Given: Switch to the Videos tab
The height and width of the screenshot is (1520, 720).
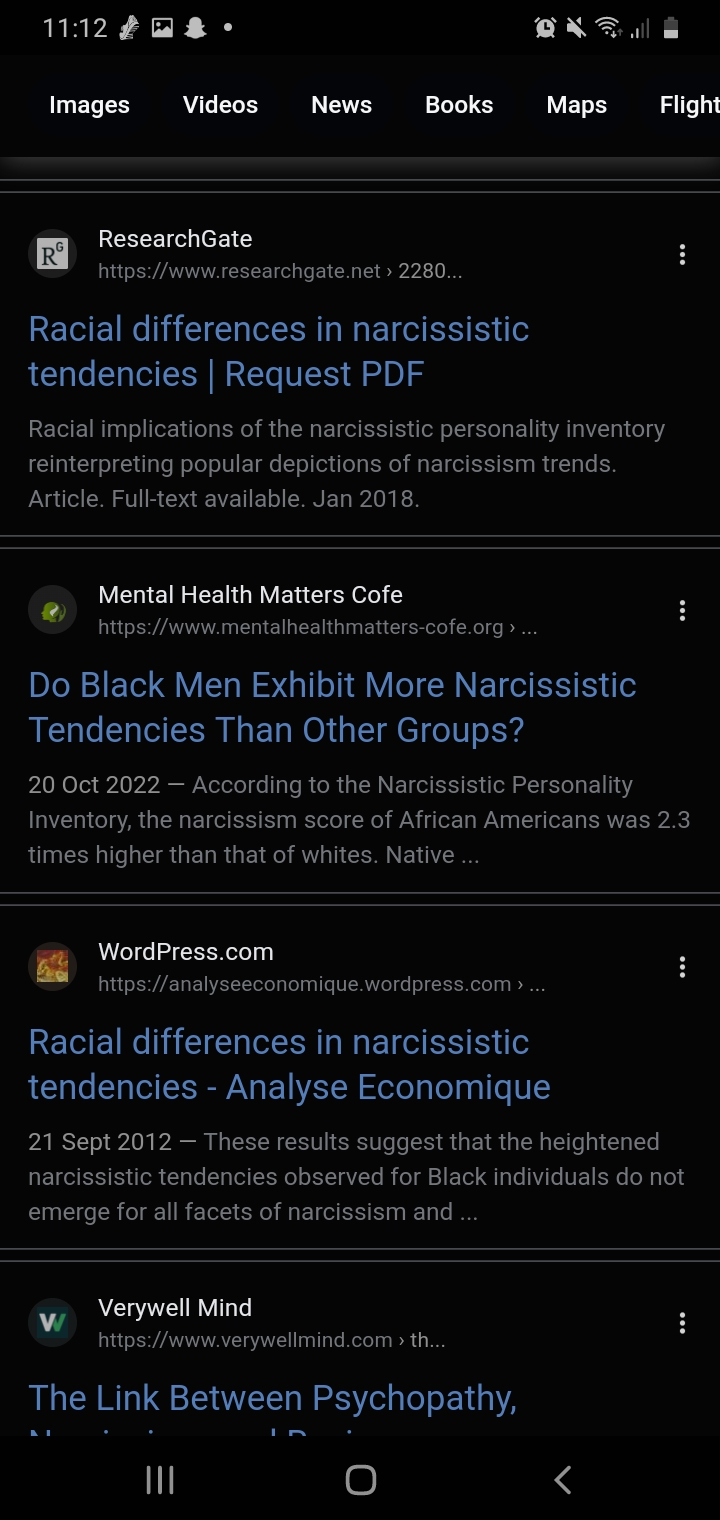Looking at the screenshot, I should (220, 105).
